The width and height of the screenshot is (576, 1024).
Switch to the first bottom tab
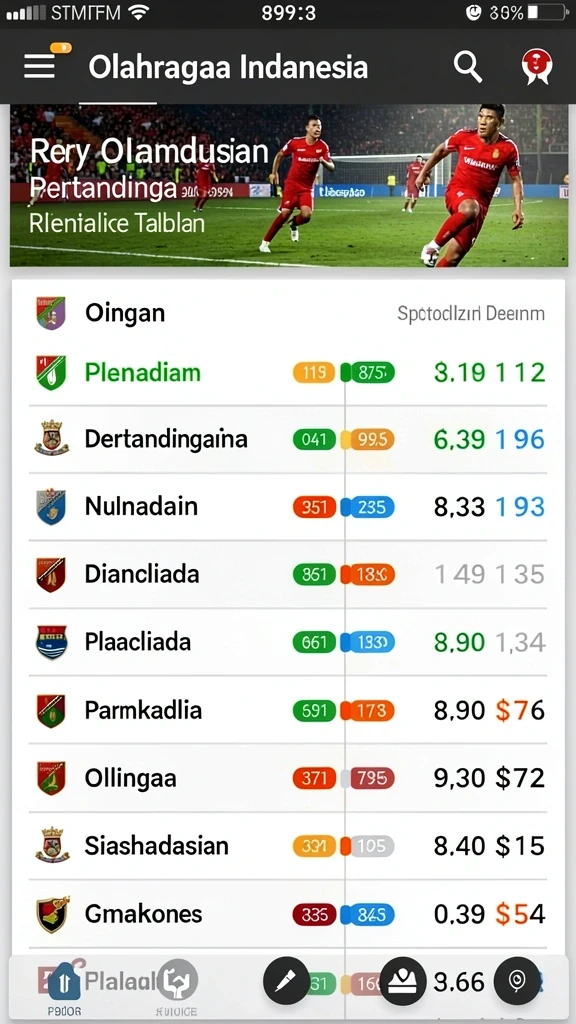(65, 987)
